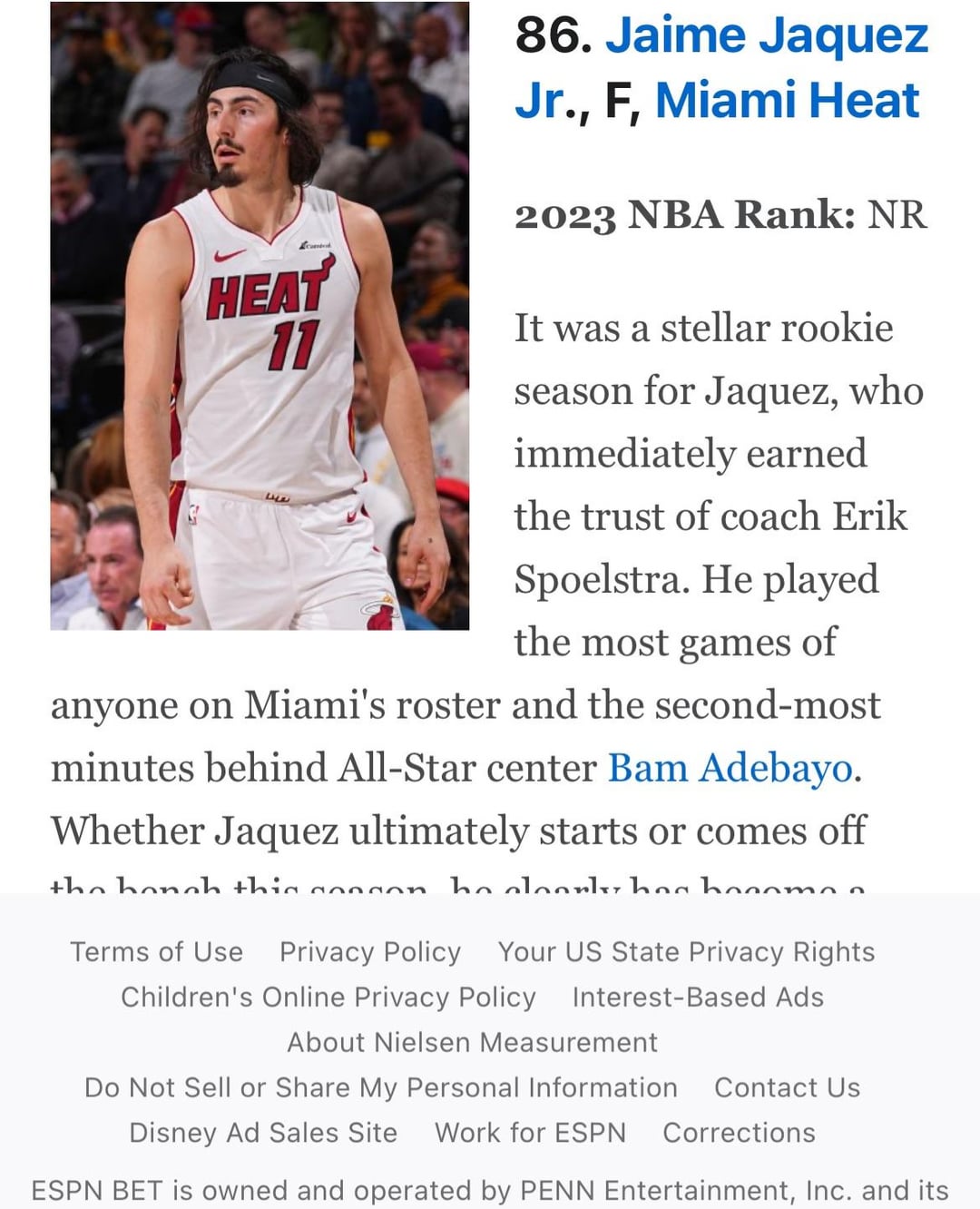980x1209 pixels.
Task: Select Do Not Sell or Share My Personal Information
Action: pos(381,1087)
